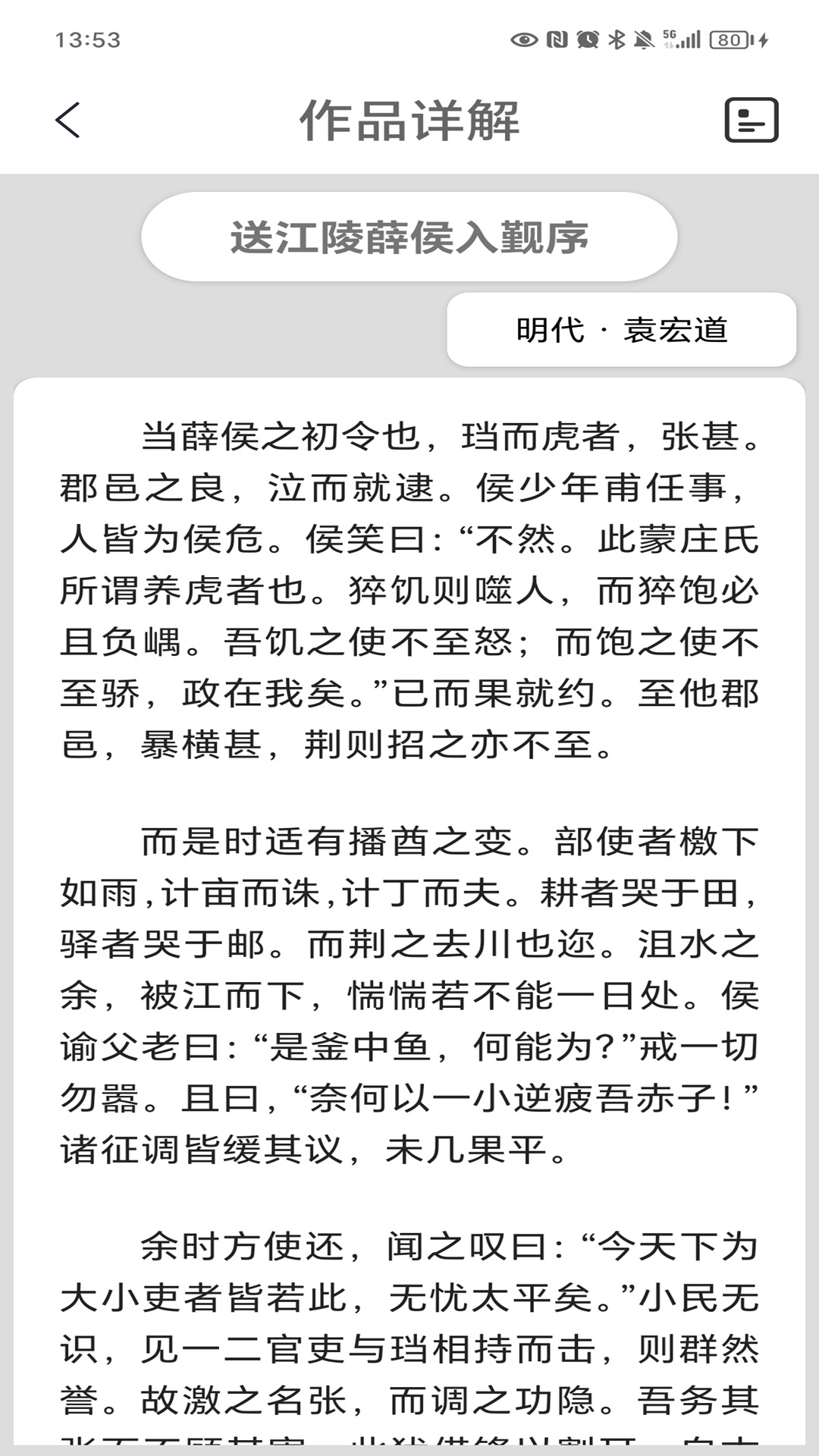Open the annotation icon in top-right corner
Viewport: 819px width, 1456px height.
click(x=752, y=120)
